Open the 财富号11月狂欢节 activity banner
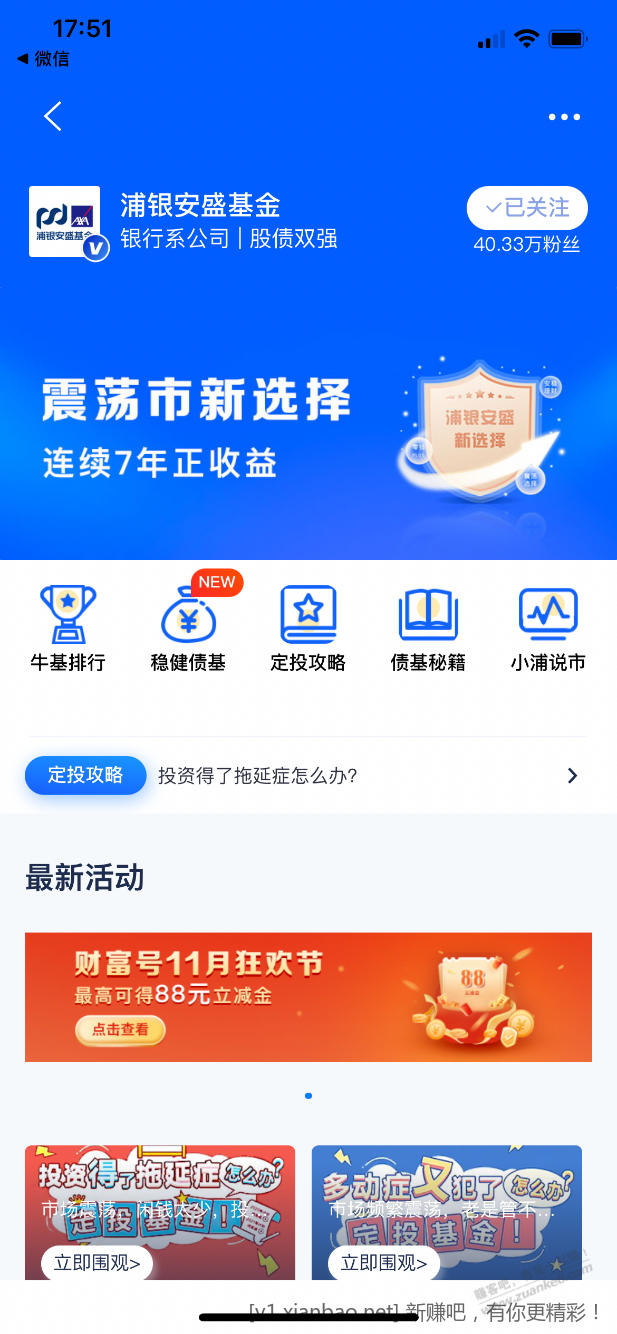The width and height of the screenshot is (617, 1334). [308, 997]
